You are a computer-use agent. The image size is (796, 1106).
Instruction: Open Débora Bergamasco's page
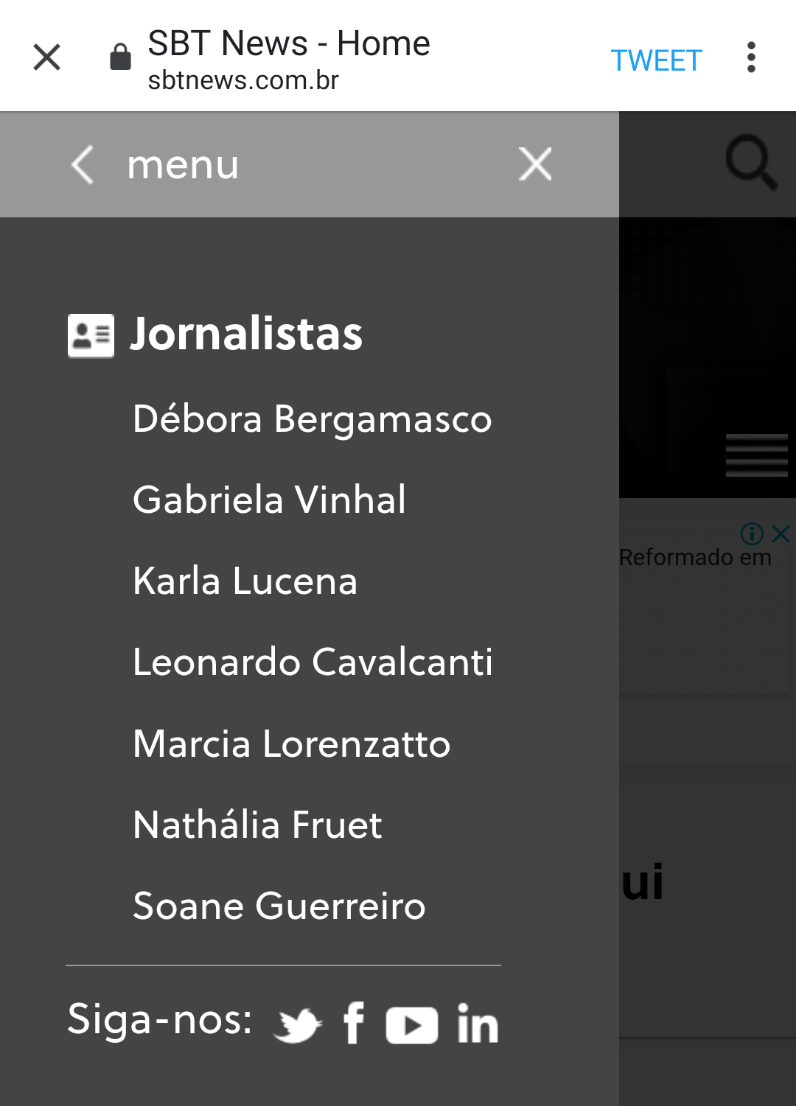click(x=312, y=419)
